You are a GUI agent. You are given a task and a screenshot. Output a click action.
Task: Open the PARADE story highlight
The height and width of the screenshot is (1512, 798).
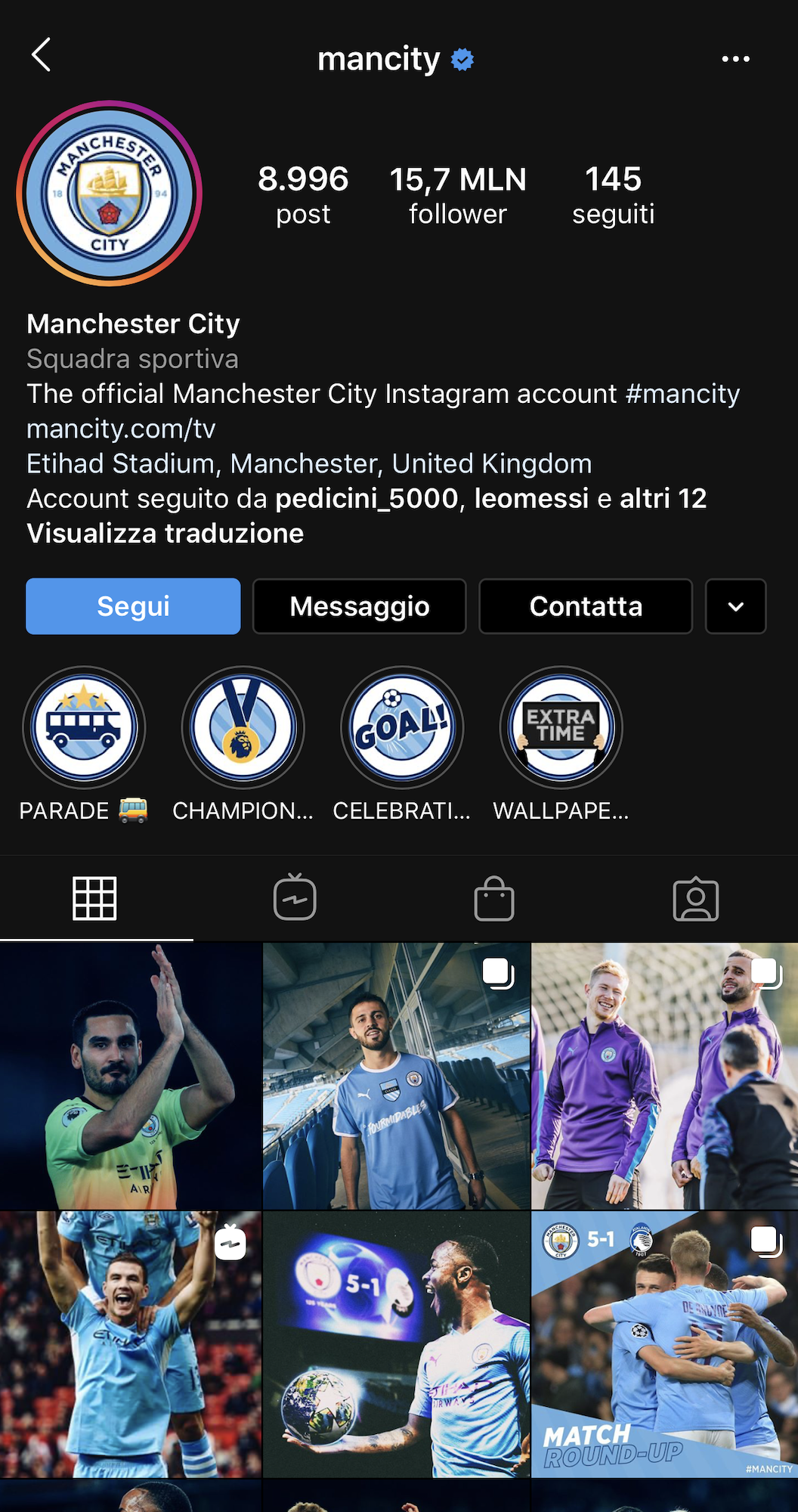pos(84,727)
